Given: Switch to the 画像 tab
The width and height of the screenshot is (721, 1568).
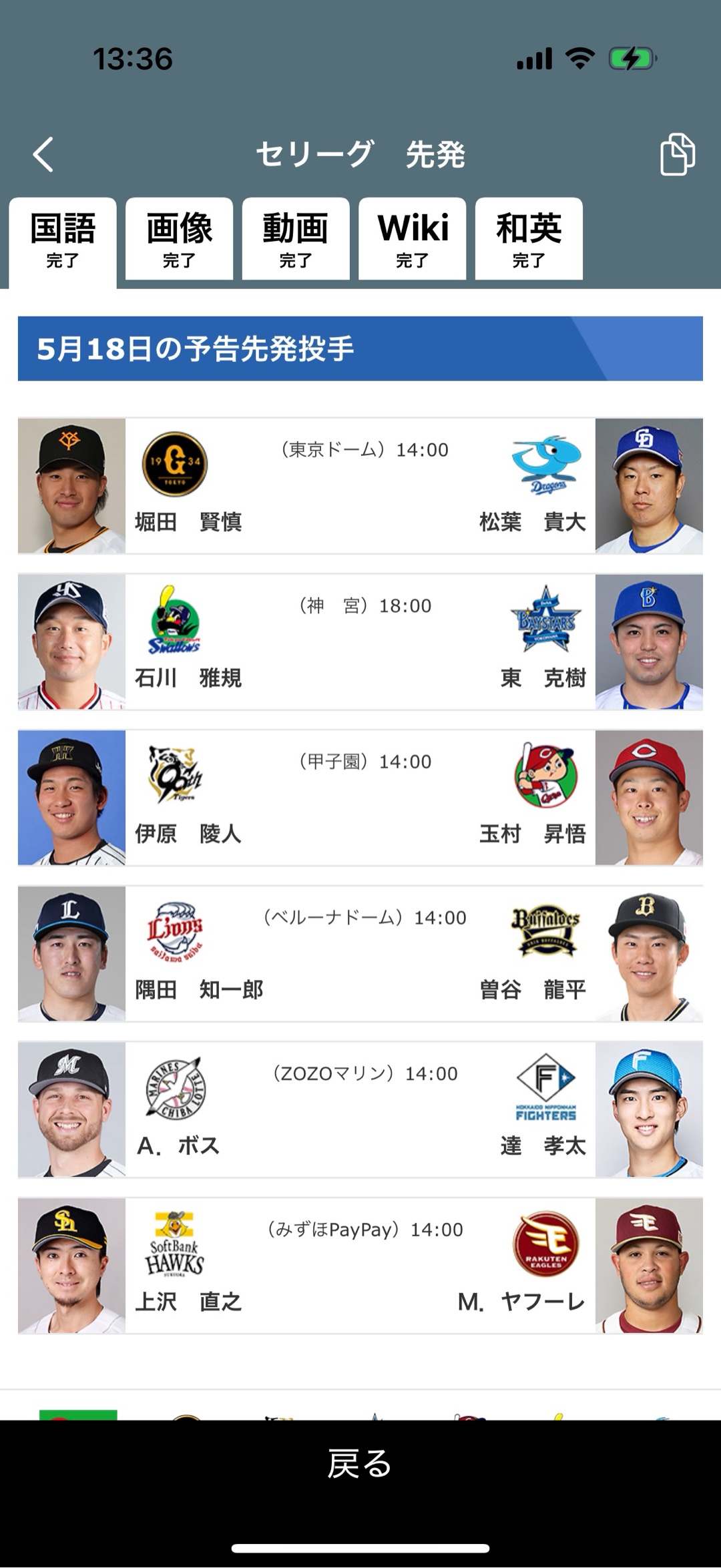Looking at the screenshot, I should point(179,239).
